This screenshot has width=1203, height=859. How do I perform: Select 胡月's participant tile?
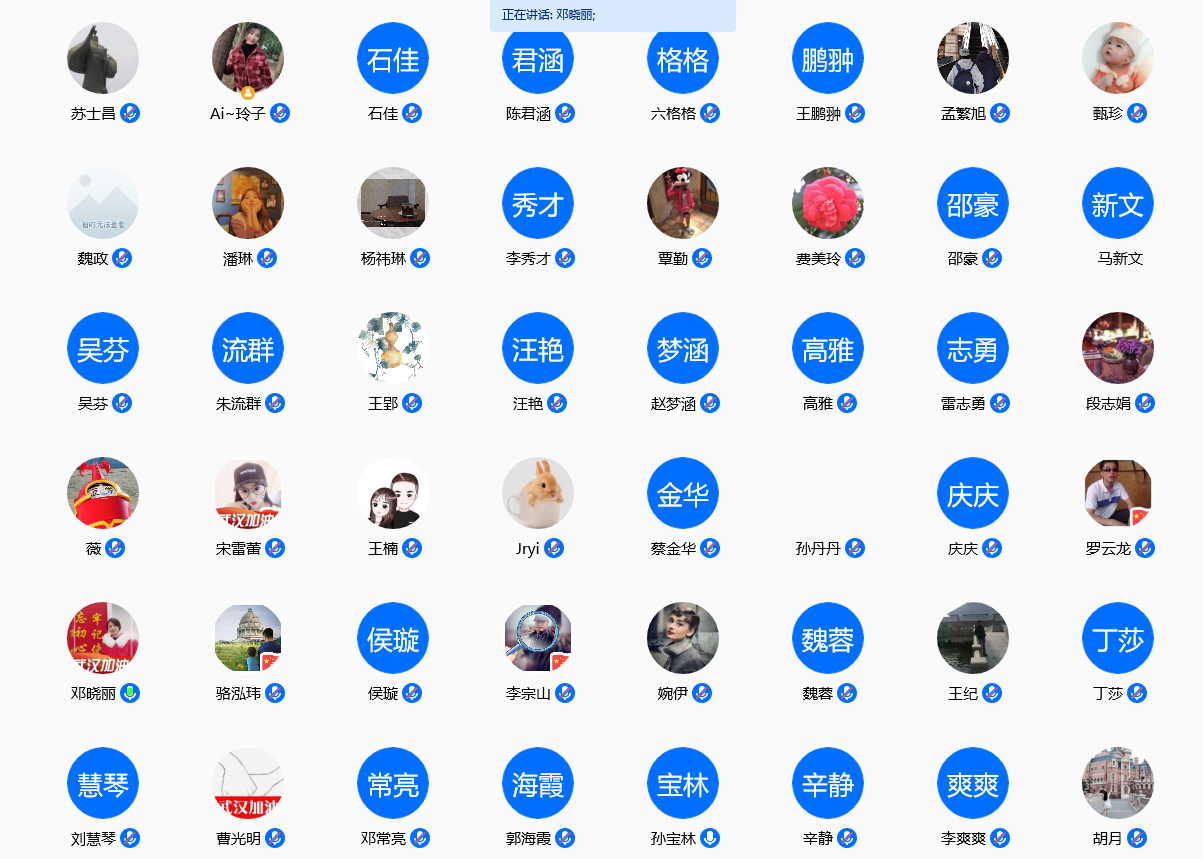[1118, 783]
